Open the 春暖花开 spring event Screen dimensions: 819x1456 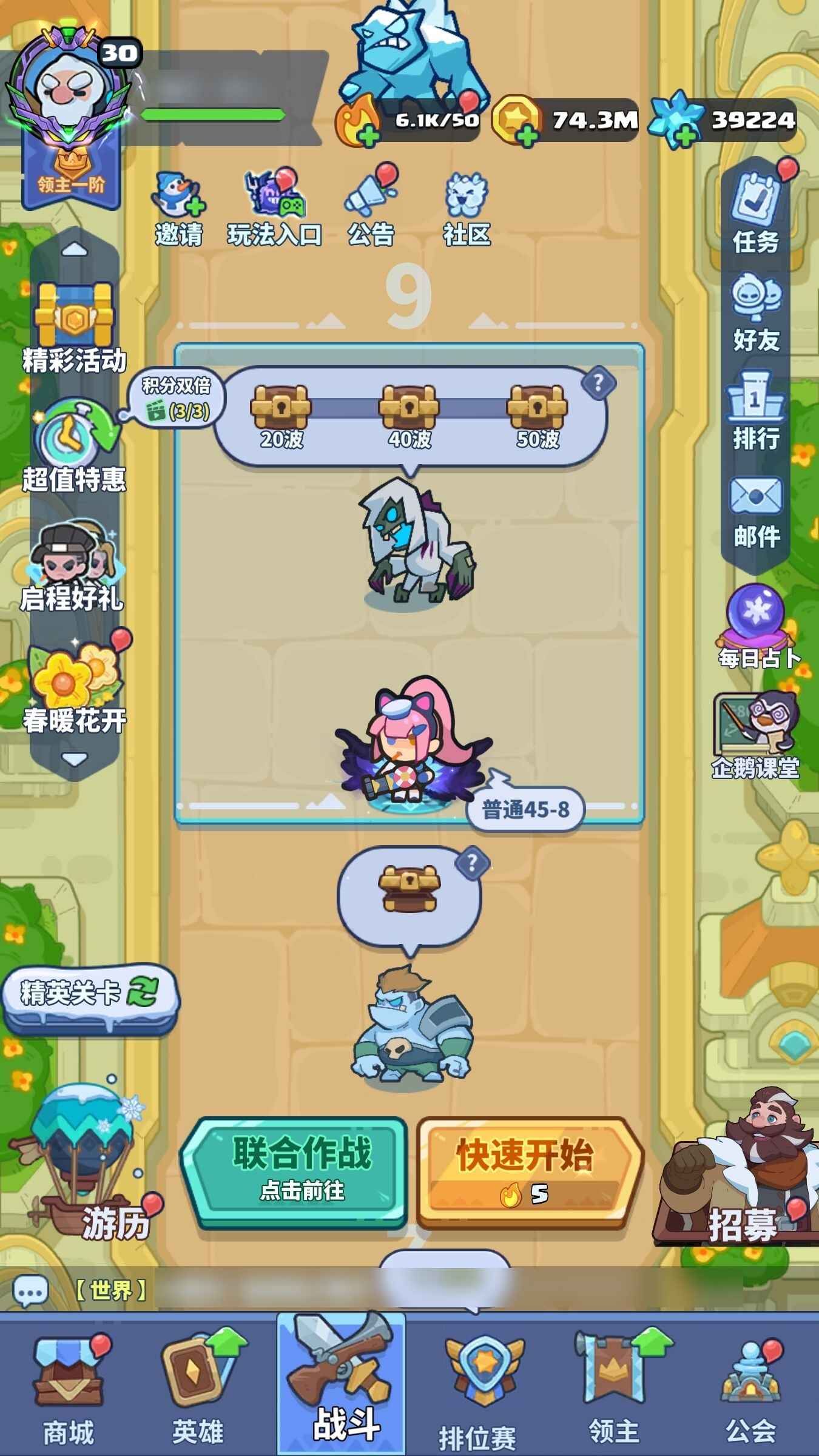pyautogui.click(x=74, y=689)
